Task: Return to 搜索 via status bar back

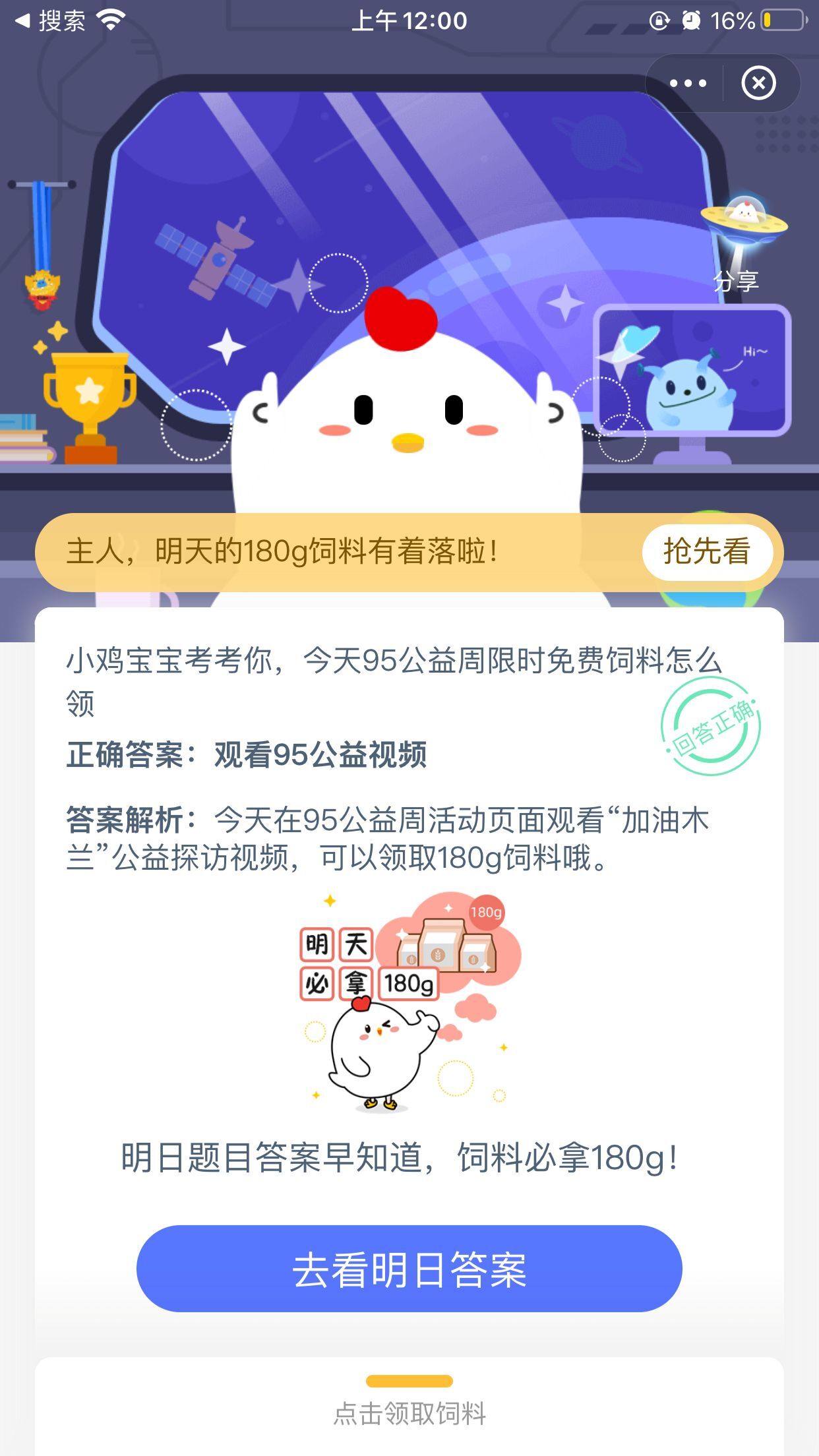Action: pyautogui.click(x=50, y=21)
